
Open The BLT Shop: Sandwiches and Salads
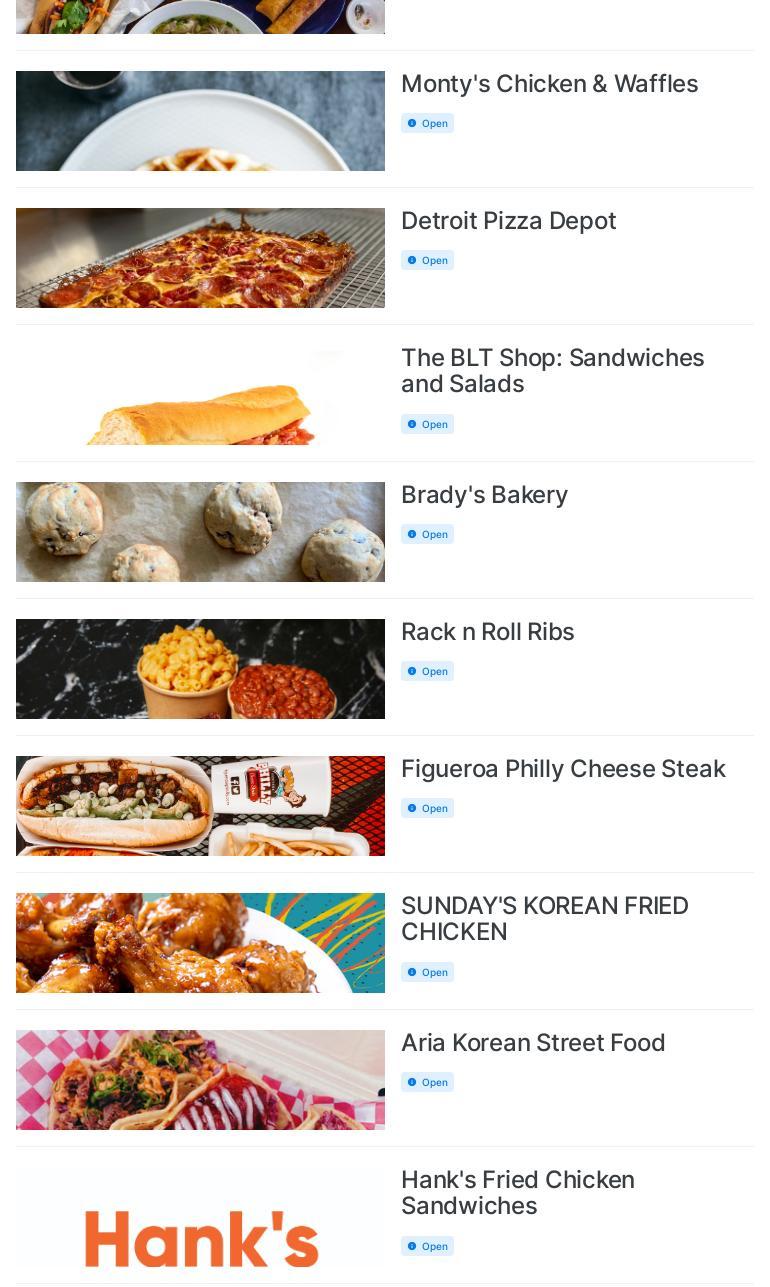552,371
